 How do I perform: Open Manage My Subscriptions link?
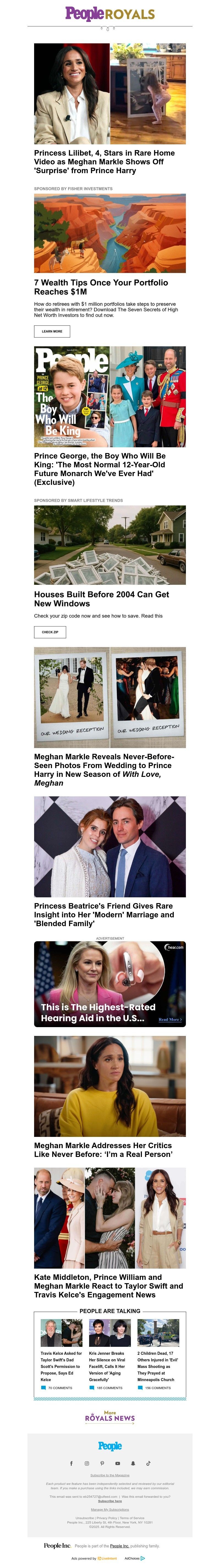110,1509
